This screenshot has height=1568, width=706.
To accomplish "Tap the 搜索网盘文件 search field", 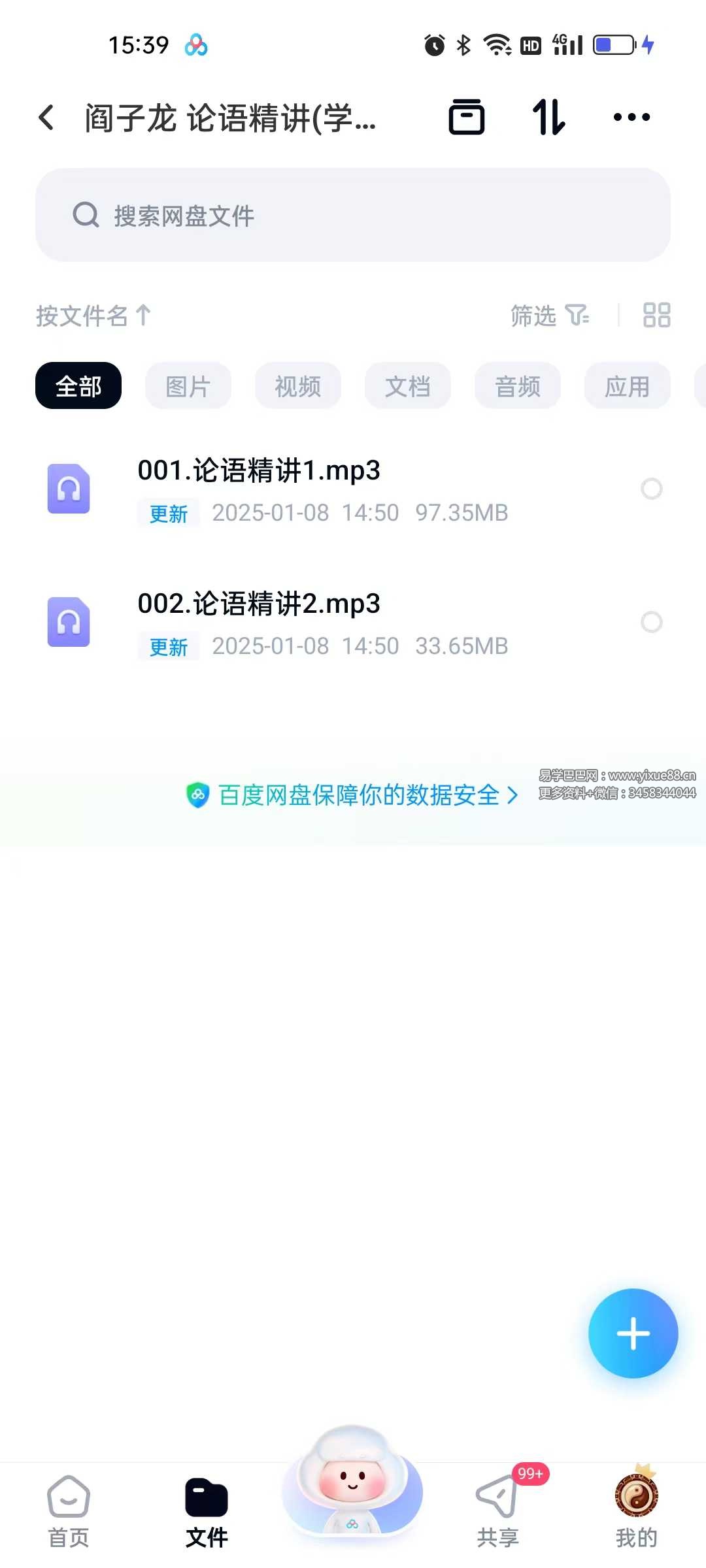I will tap(353, 215).
